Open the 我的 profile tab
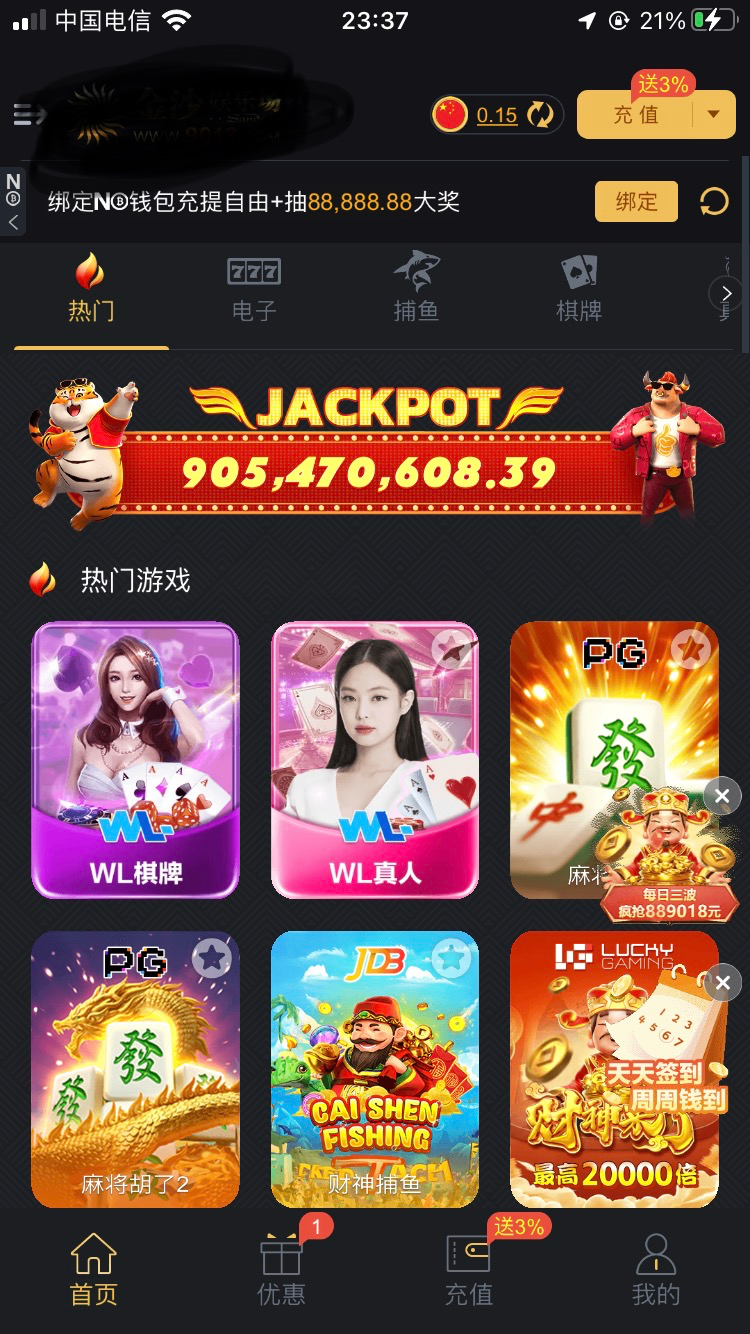This screenshot has height=1334, width=750. tap(656, 1270)
